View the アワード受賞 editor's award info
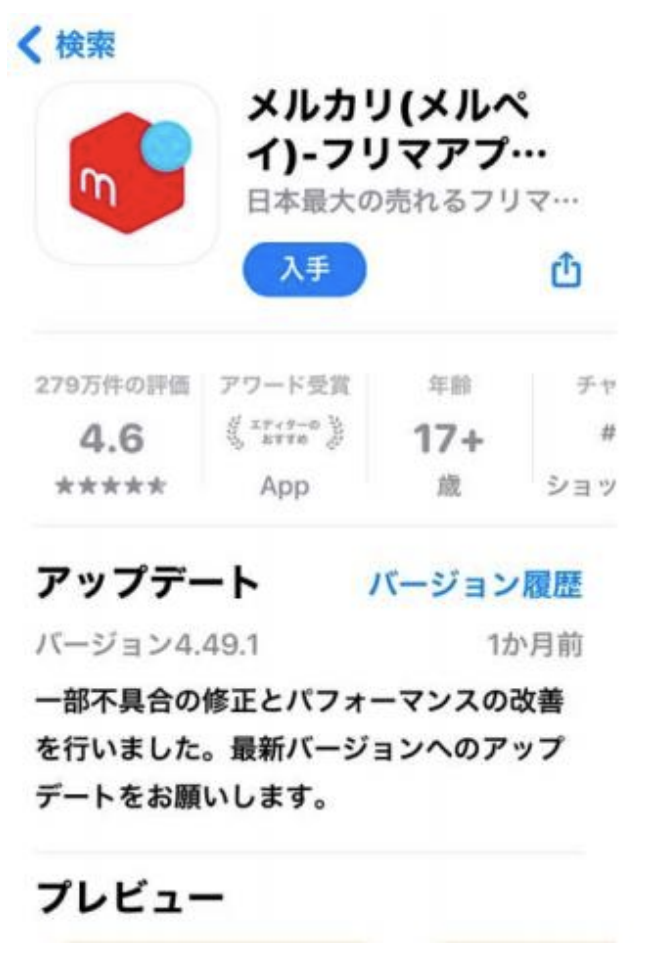660x956 pixels. click(287, 438)
